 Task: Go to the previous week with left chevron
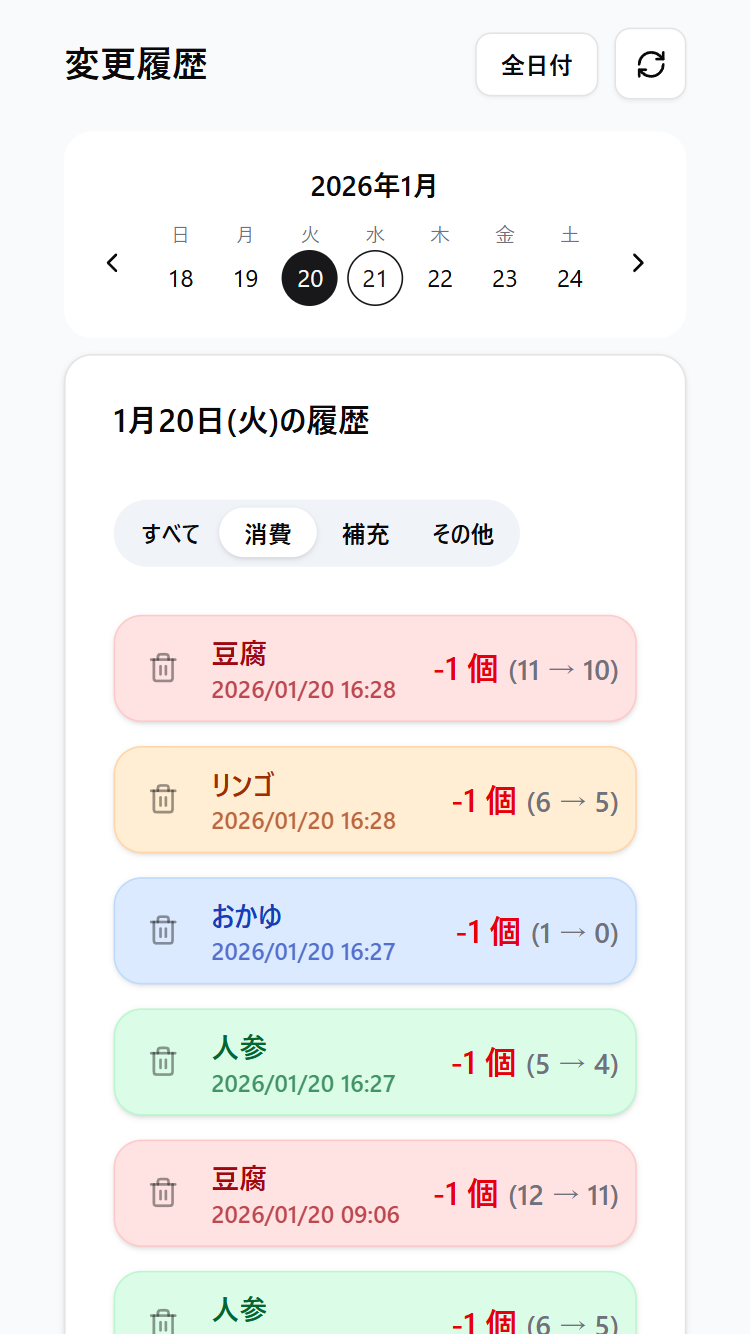pyautogui.click(x=112, y=263)
